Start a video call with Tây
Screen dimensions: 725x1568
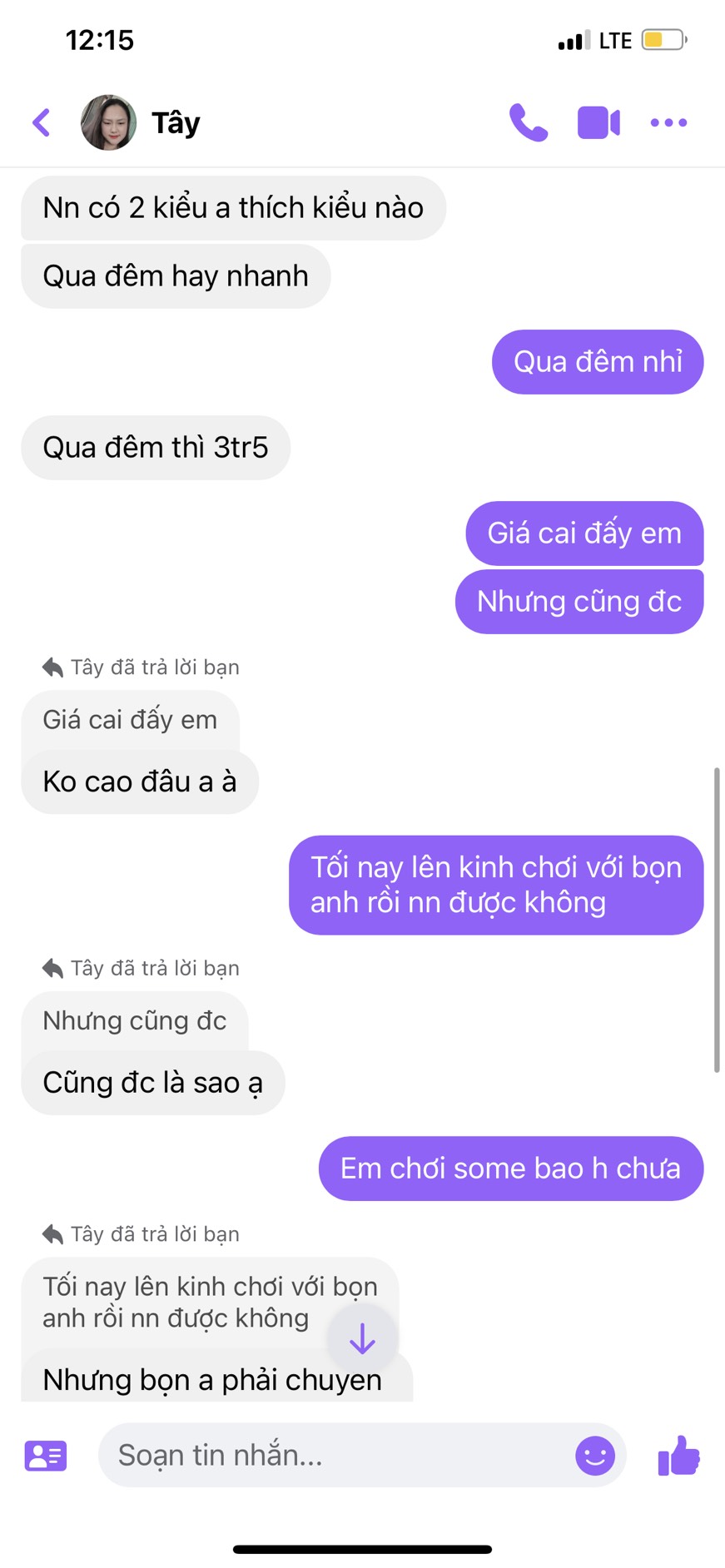point(598,122)
